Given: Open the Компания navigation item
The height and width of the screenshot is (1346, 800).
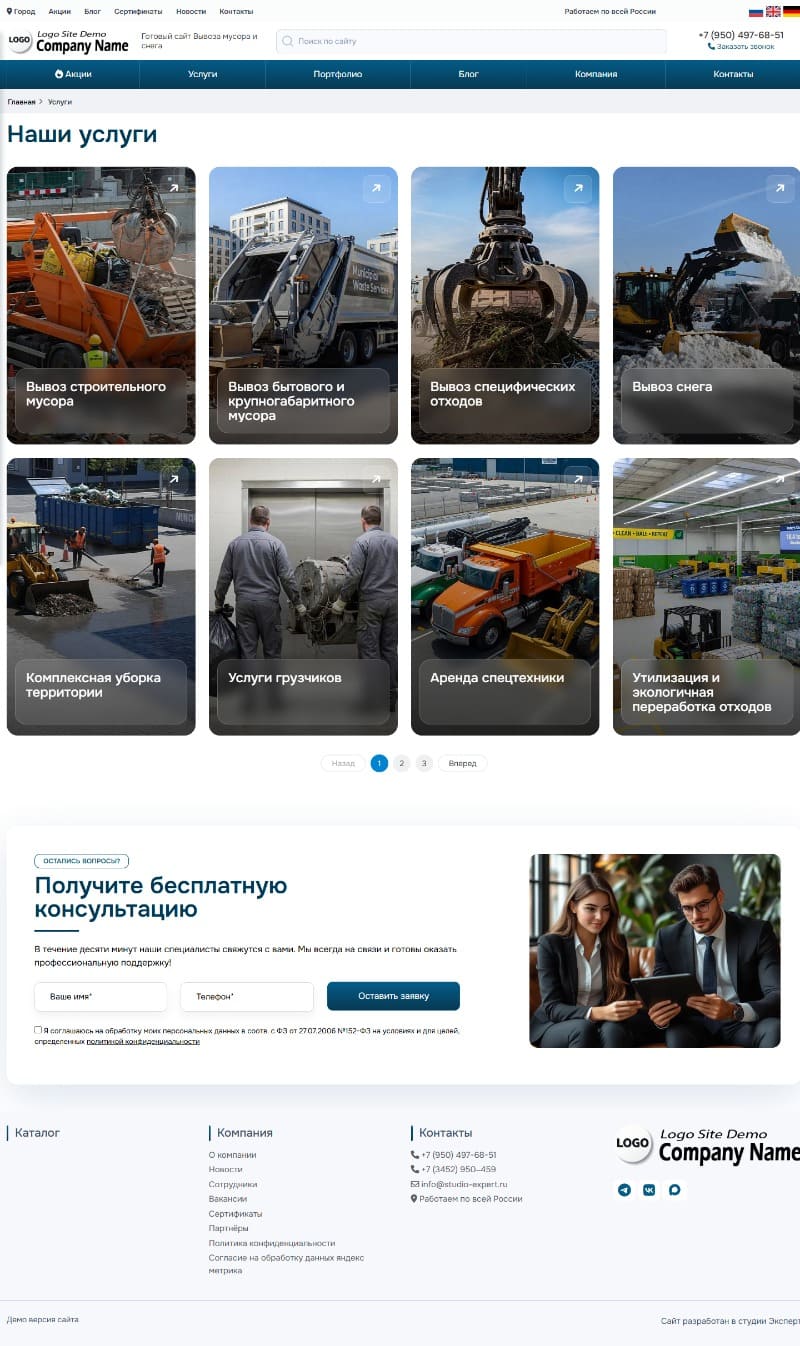Looking at the screenshot, I should pos(596,74).
